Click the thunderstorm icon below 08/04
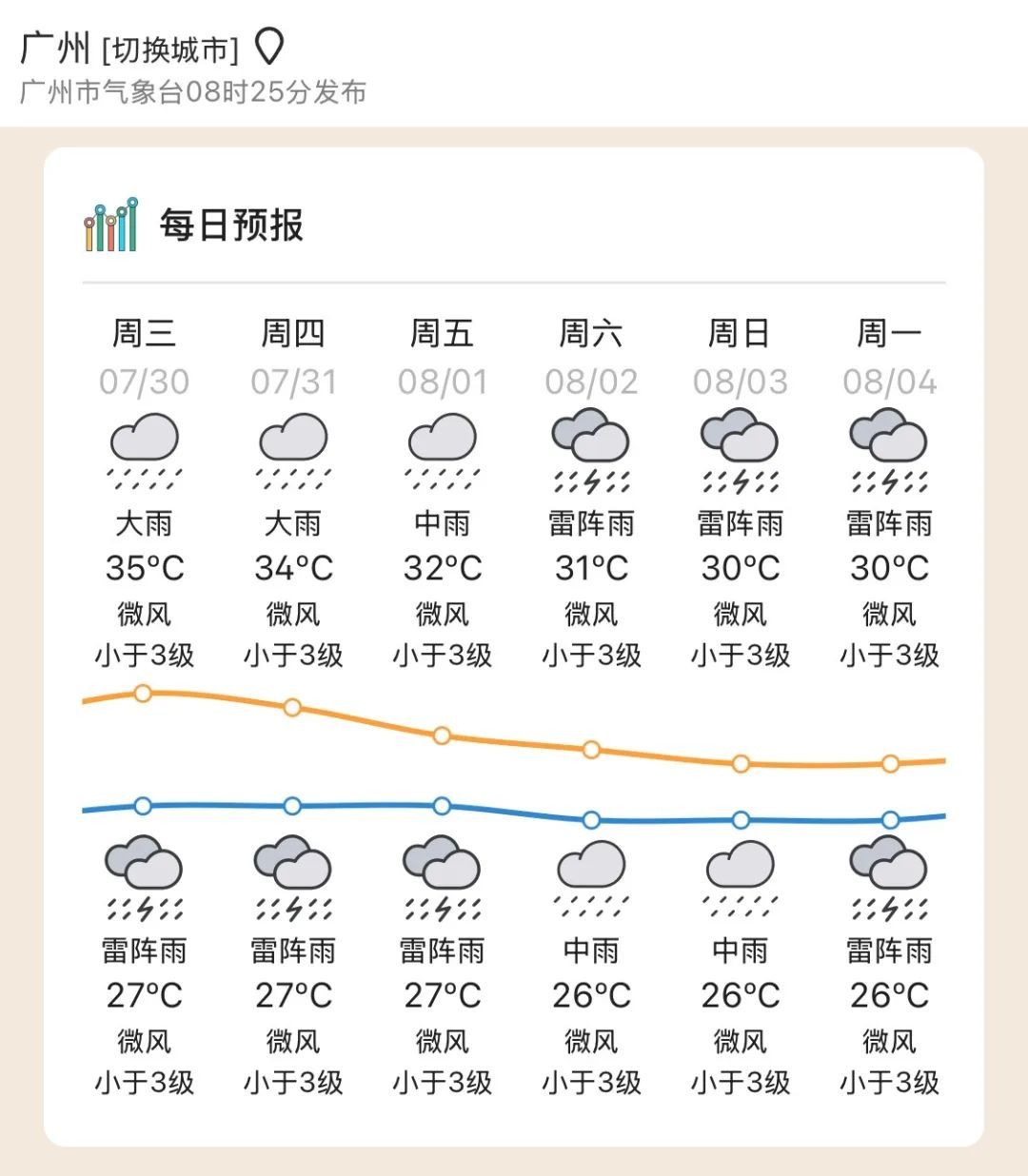Viewport: 1028px width, 1176px height. click(888, 447)
